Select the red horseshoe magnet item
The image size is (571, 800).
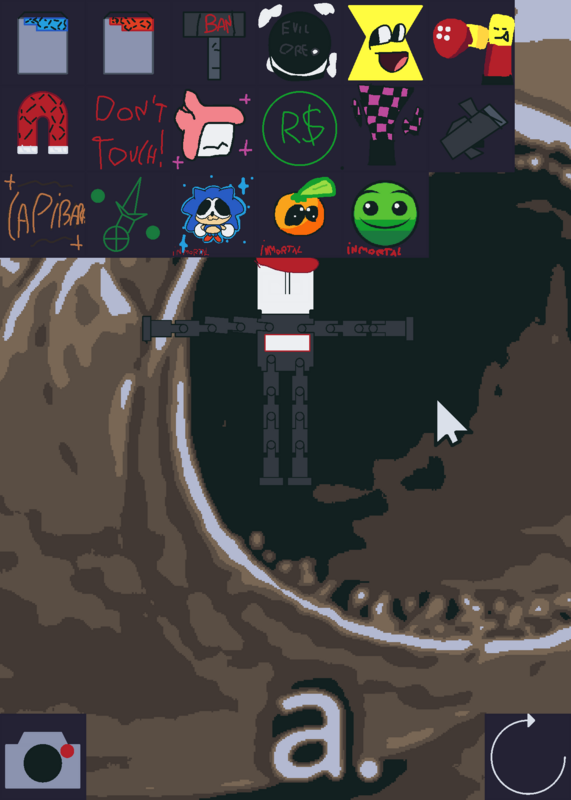pyautogui.click(x=43, y=129)
